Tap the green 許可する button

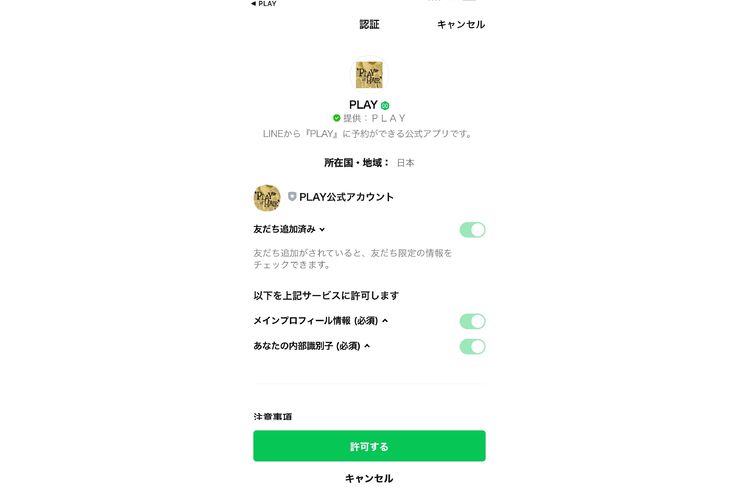click(369, 446)
